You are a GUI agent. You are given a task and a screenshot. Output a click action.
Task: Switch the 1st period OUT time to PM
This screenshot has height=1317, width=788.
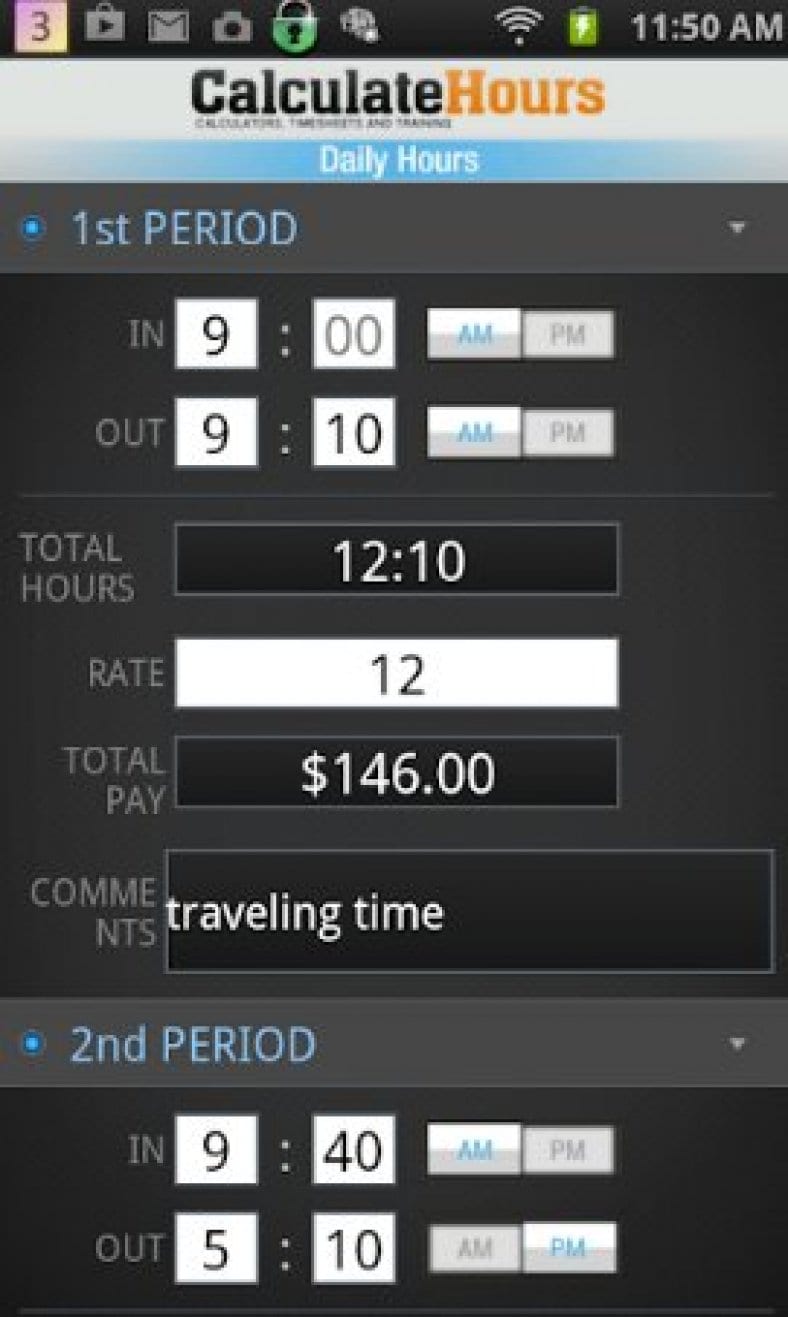tap(568, 432)
